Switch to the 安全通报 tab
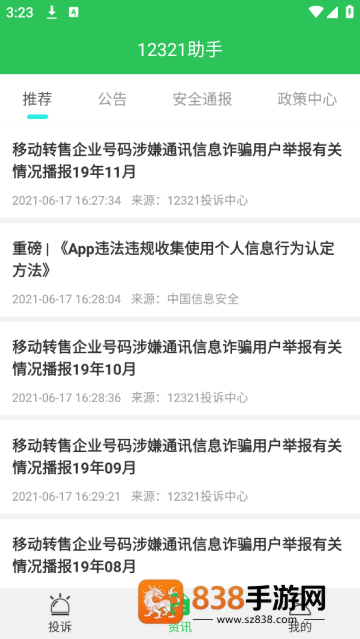 (x=202, y=99)
